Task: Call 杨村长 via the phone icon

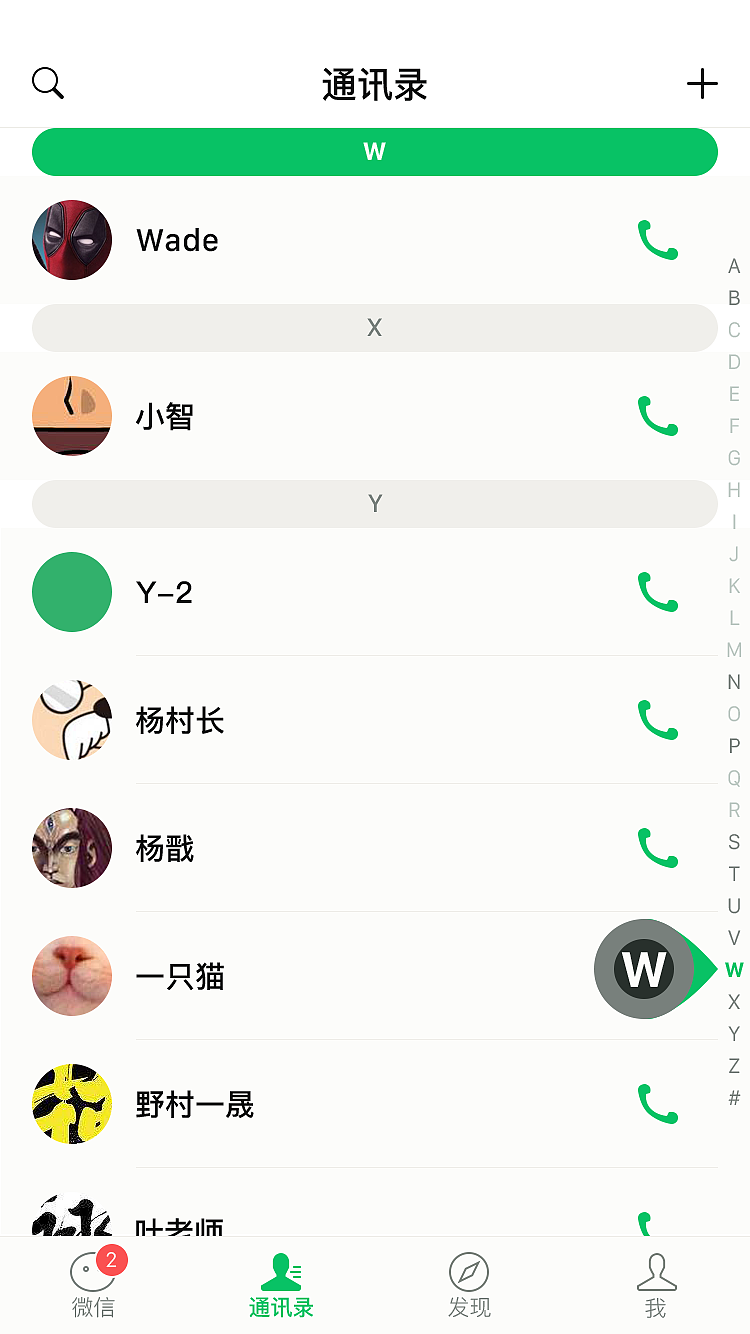Action: (x=657, y=720)
